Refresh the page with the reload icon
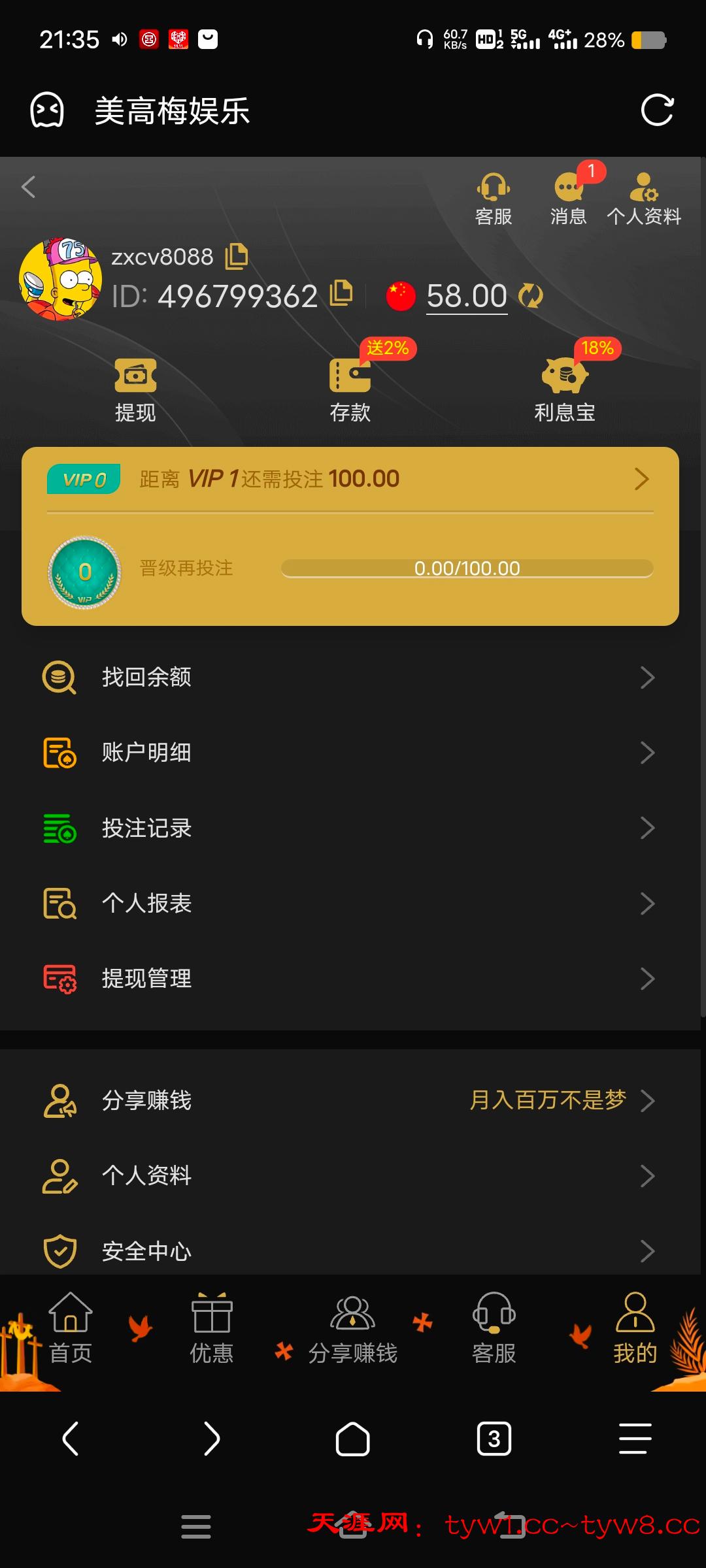 coord(656,110)
